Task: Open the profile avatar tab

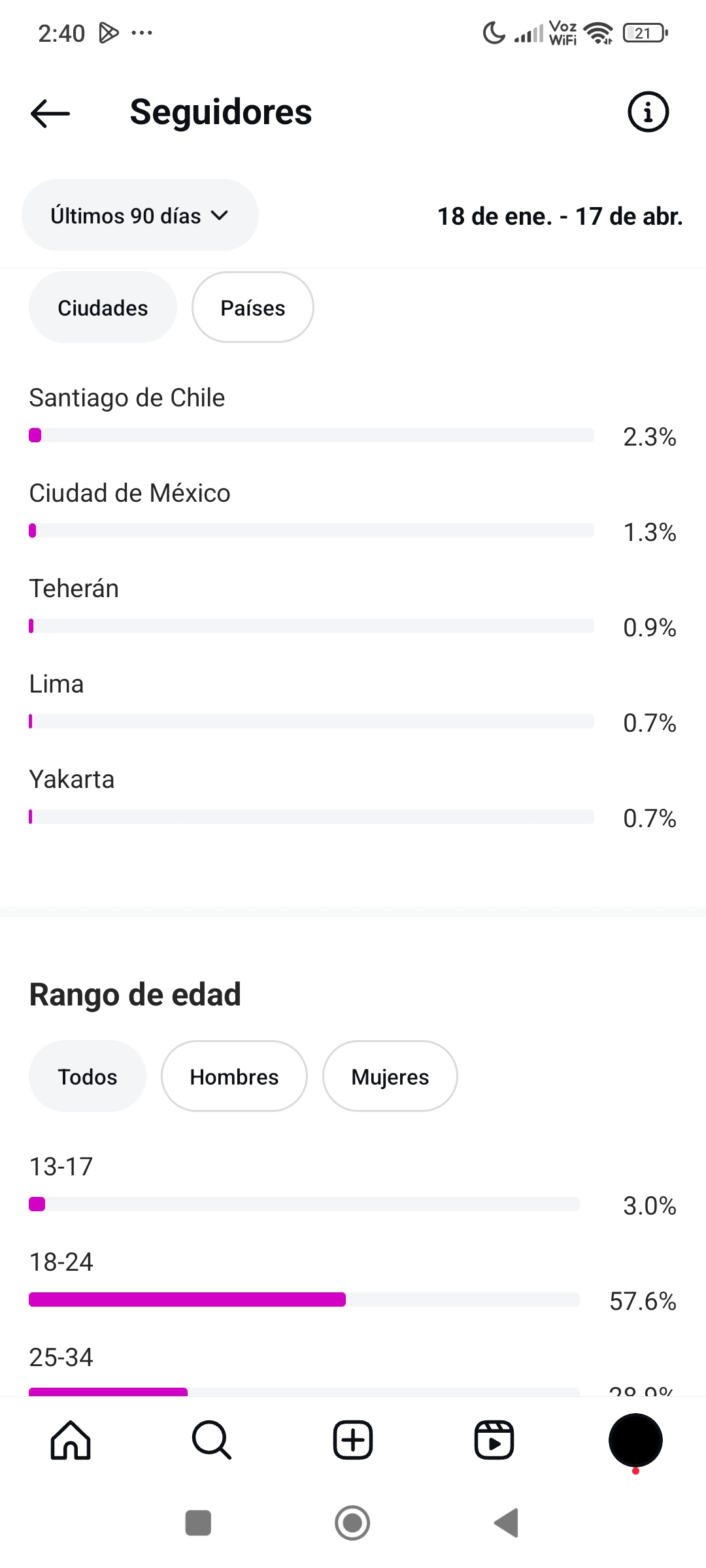Action: (x=635, y=1440)
